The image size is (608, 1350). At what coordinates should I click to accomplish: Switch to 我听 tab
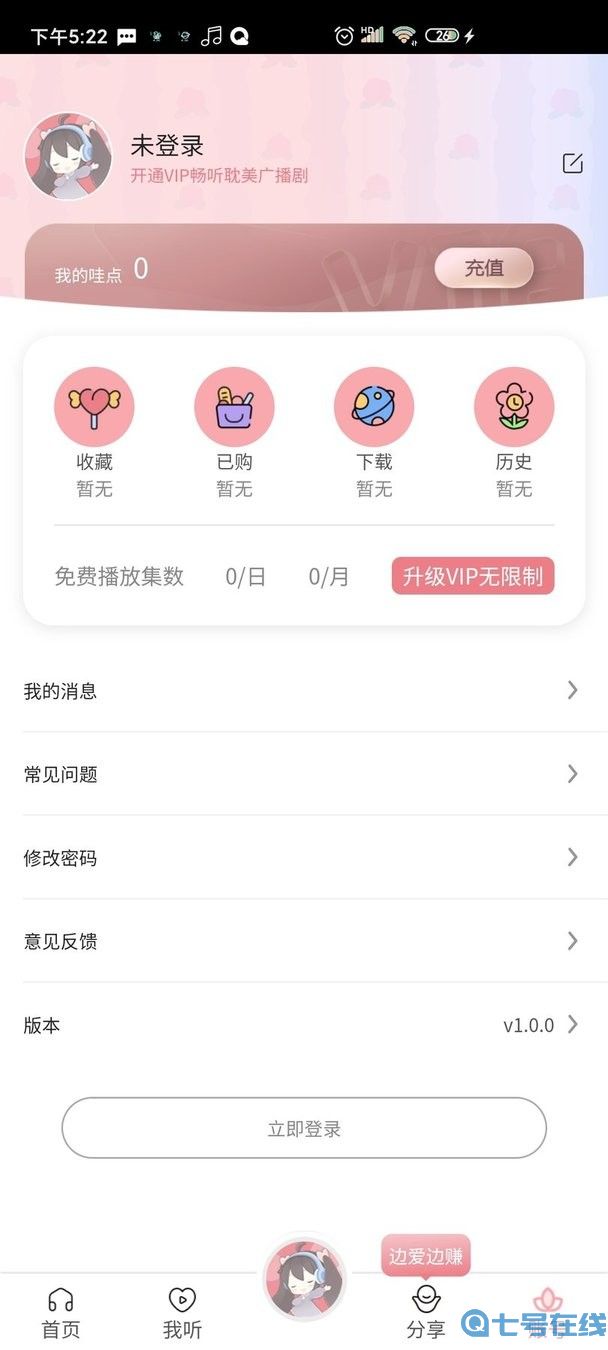coord(182,1312)
